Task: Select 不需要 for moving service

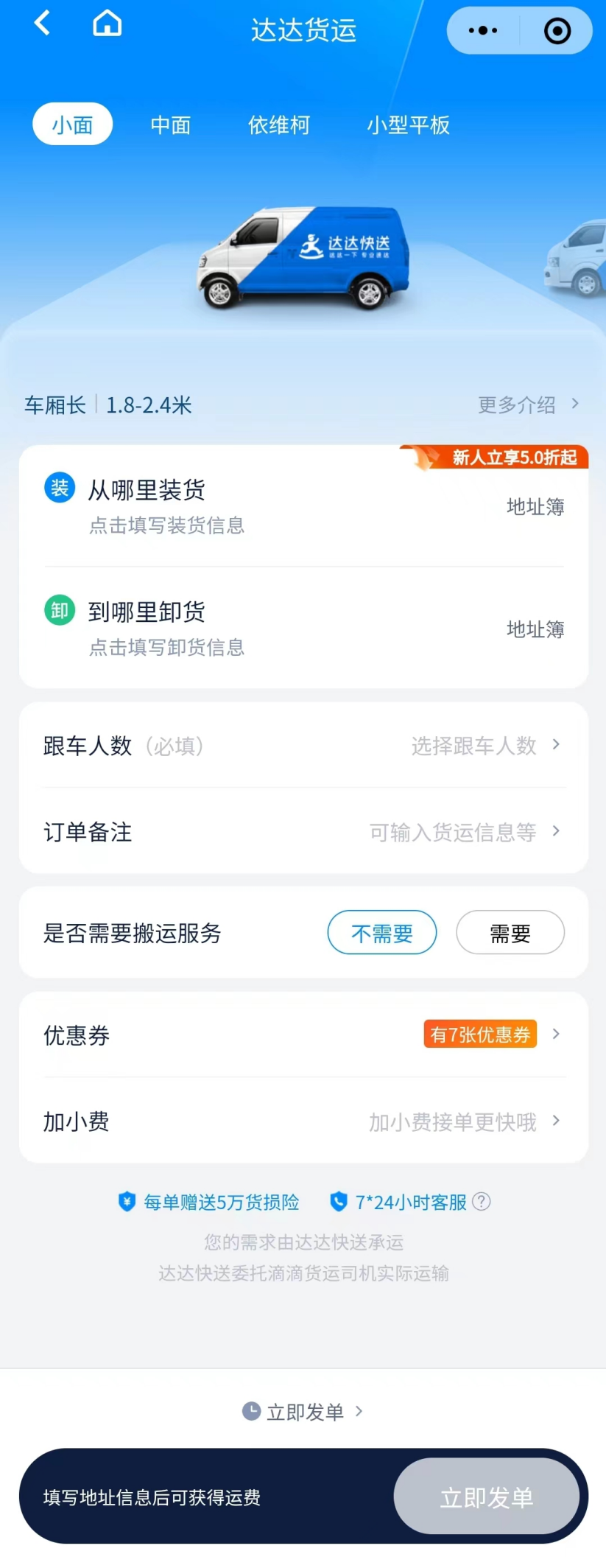Action: coord(381,932)
